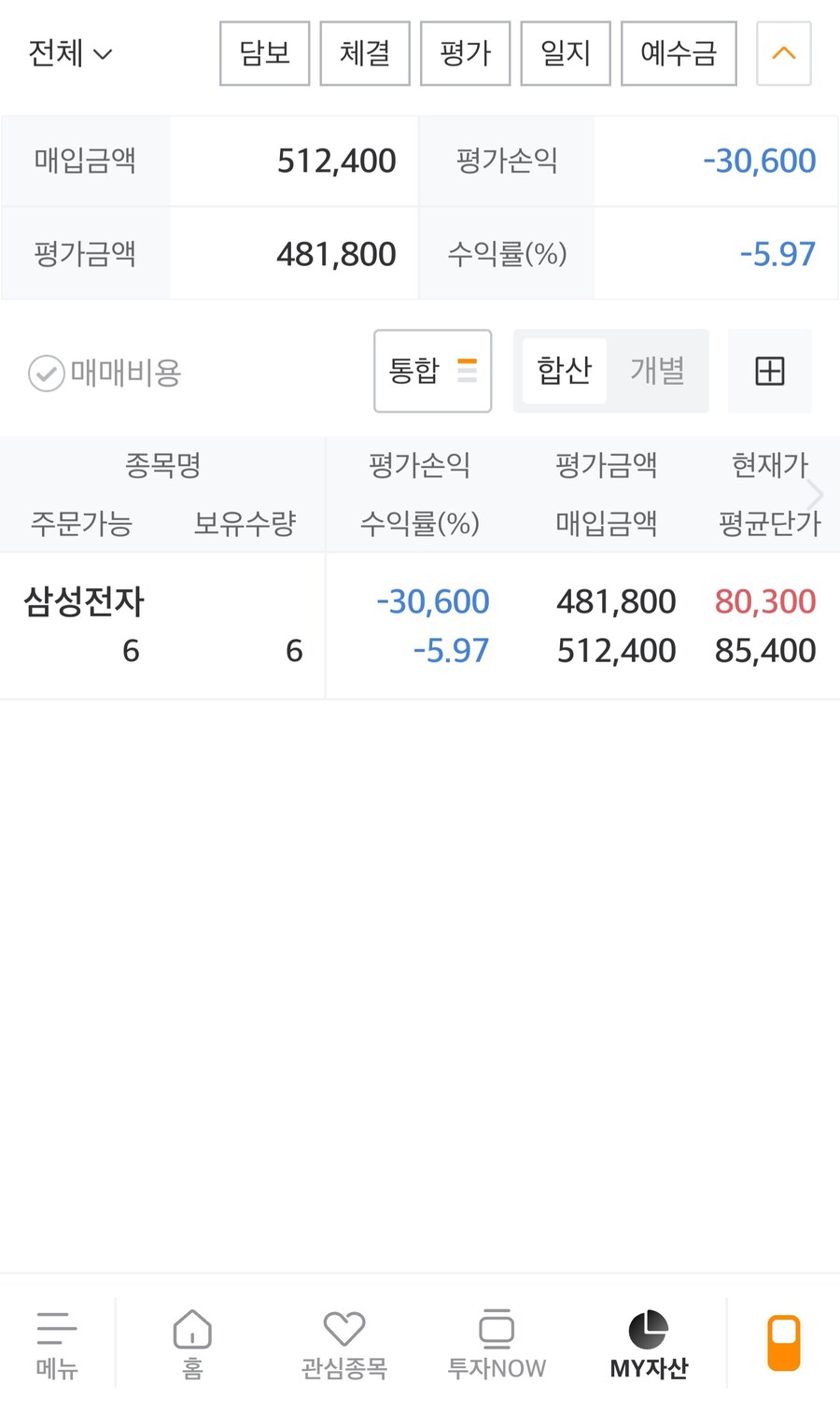
Task: Open the 통합 sort options
Action: pos(432,371)
